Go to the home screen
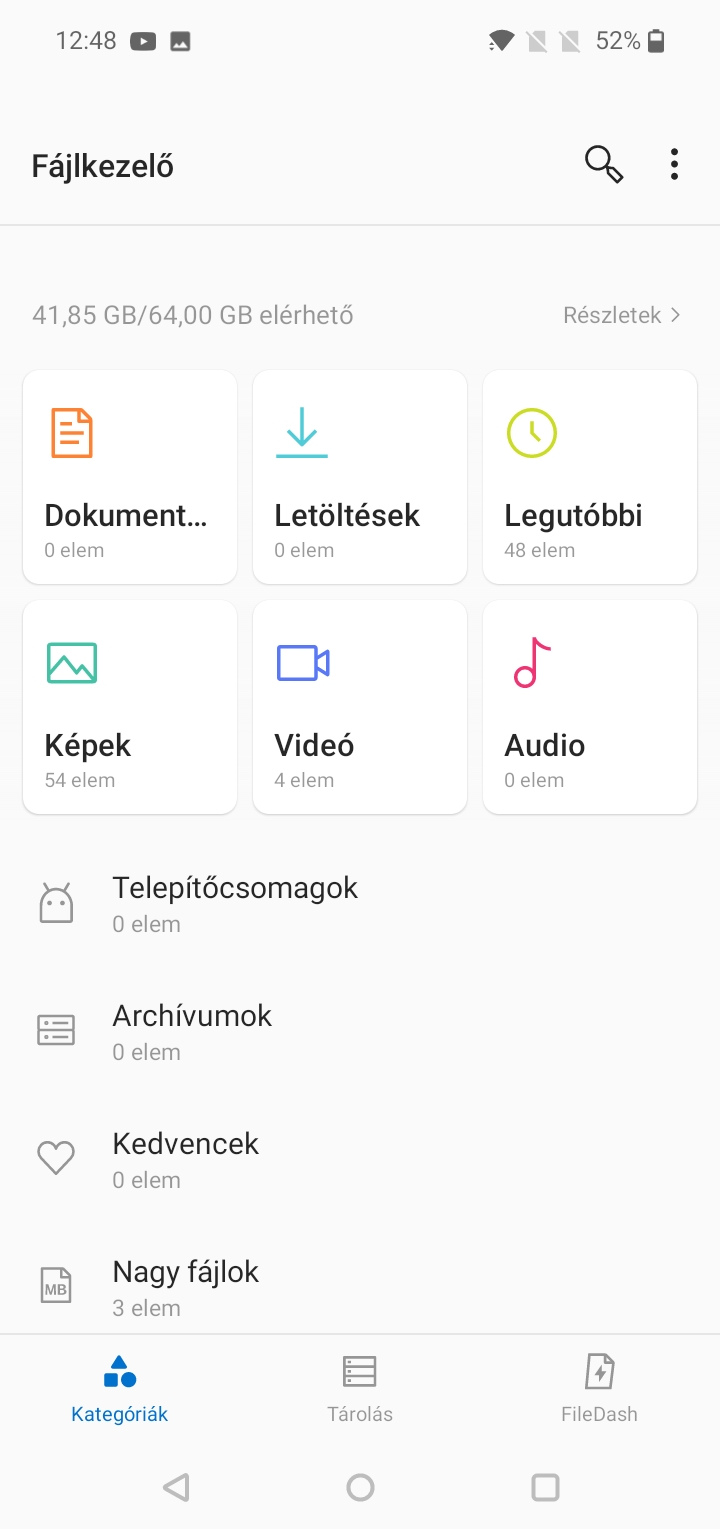 [x=360, y=1487]
